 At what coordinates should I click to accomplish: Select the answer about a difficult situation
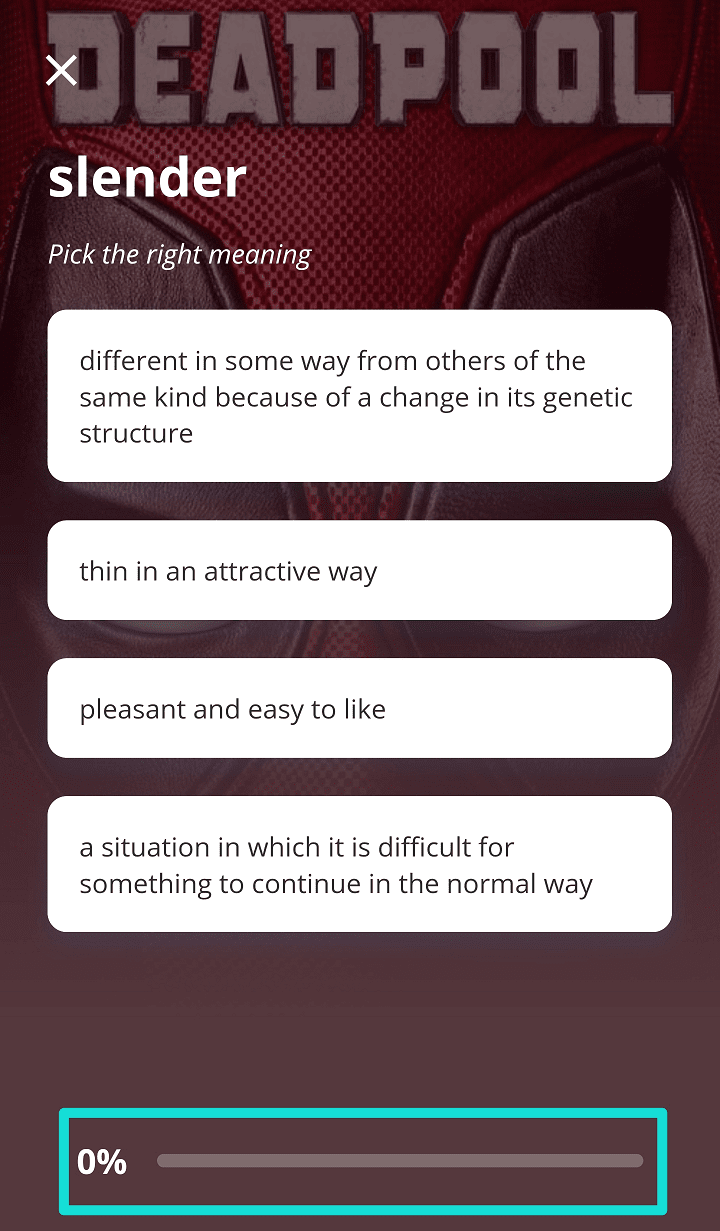tap(359, 865)
